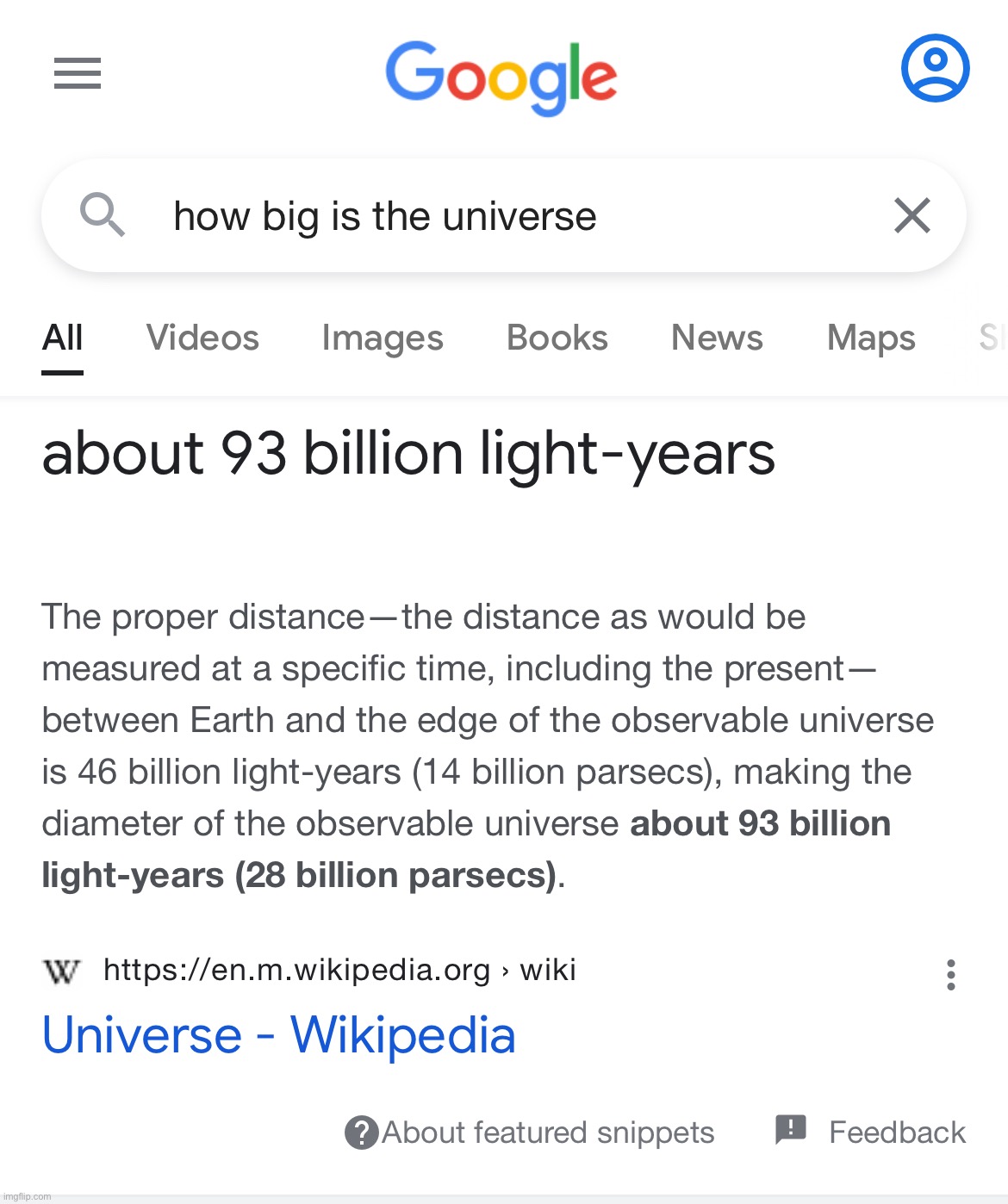Viewport: 1008px width, 1204px height.
Task: Clear the search query
Action: pyautogui.click(x=912, y=215)
